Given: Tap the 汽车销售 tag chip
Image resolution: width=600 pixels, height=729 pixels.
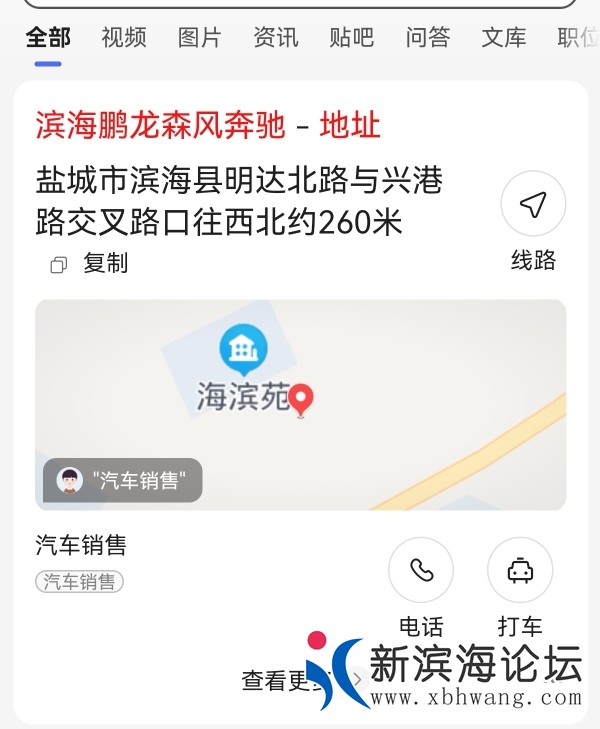Looking at the screenshot, I should (x=79, y=581).
